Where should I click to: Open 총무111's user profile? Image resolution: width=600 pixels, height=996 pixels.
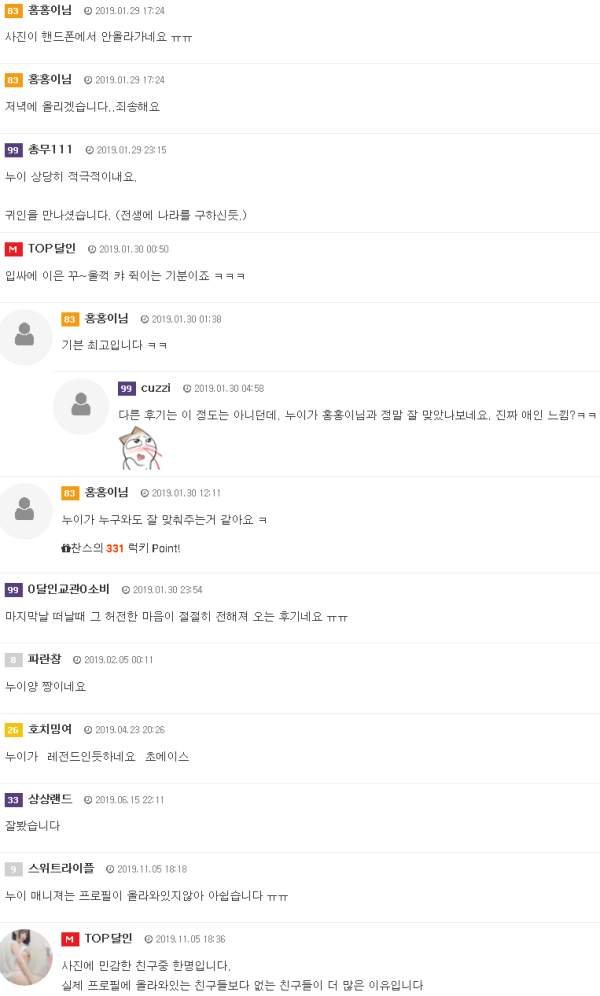tap(50, 150)
